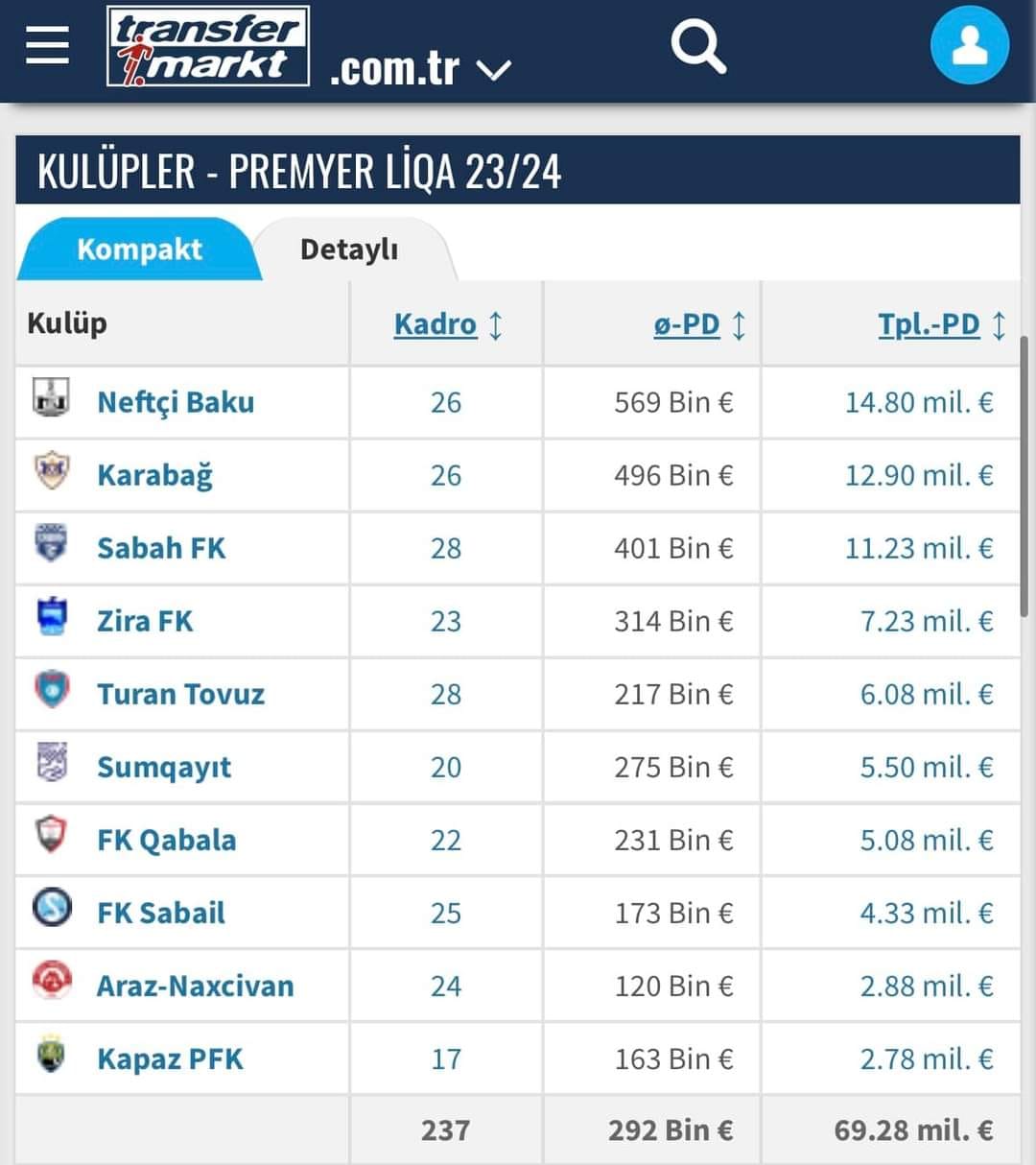1036x1165 pixels.
Task: Open FK Sabail club page
Action: point(161,913)
